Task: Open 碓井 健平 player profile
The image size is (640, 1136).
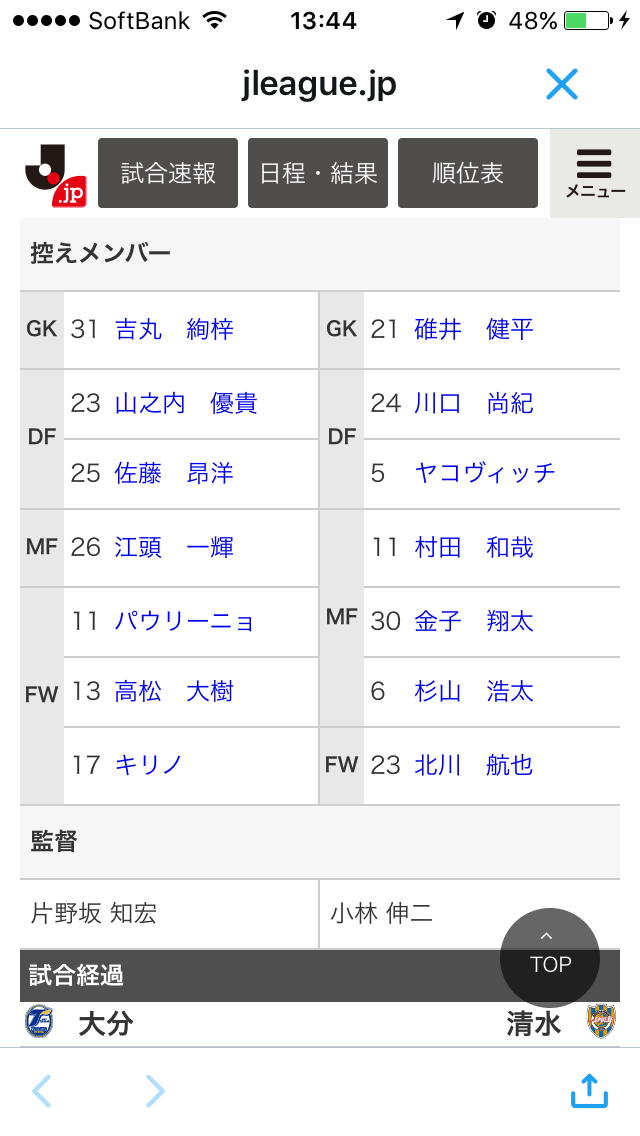Action: coord(474,329)
